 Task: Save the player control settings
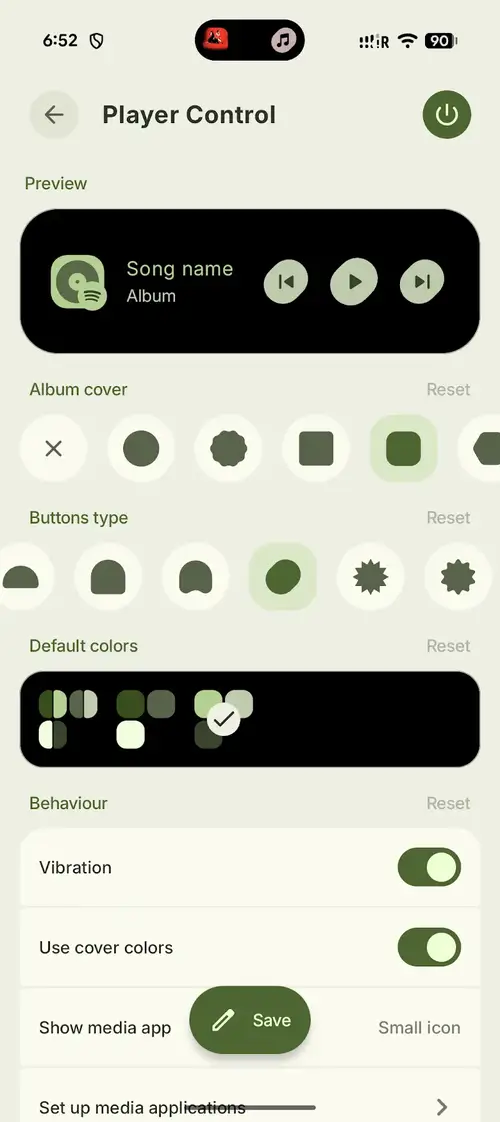[250, 1020]
